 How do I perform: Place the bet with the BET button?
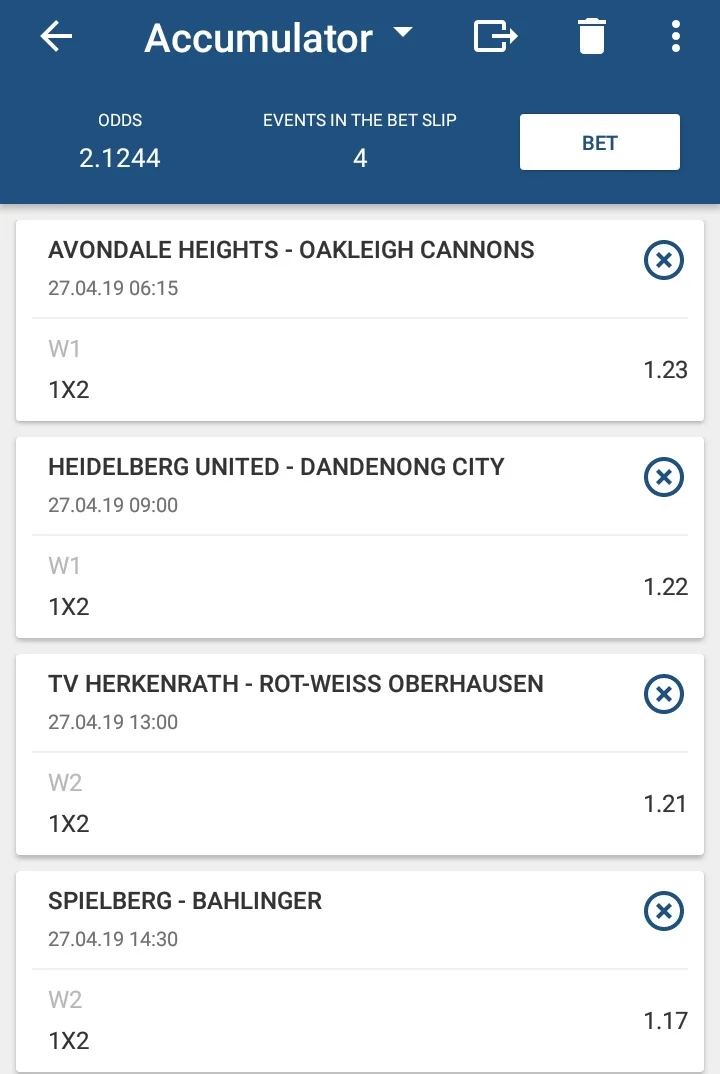coord(599,143)
